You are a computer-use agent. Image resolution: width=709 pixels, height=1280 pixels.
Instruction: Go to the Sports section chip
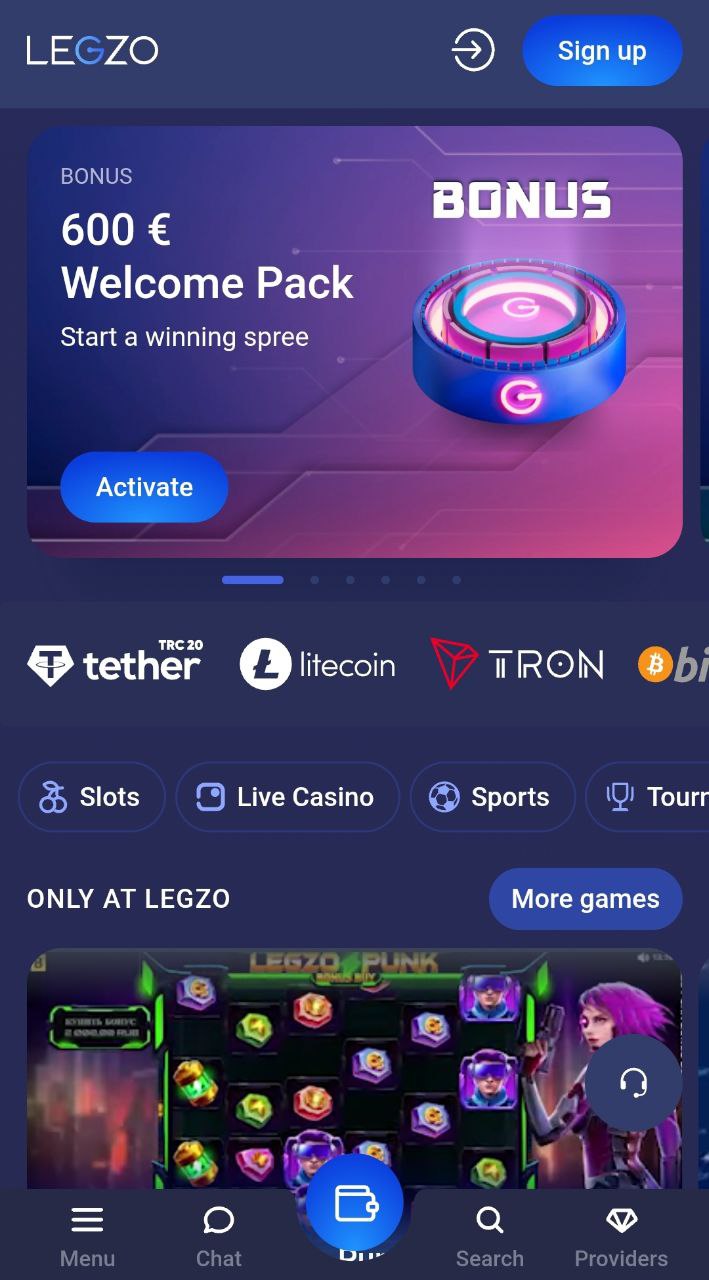(492, 797)
